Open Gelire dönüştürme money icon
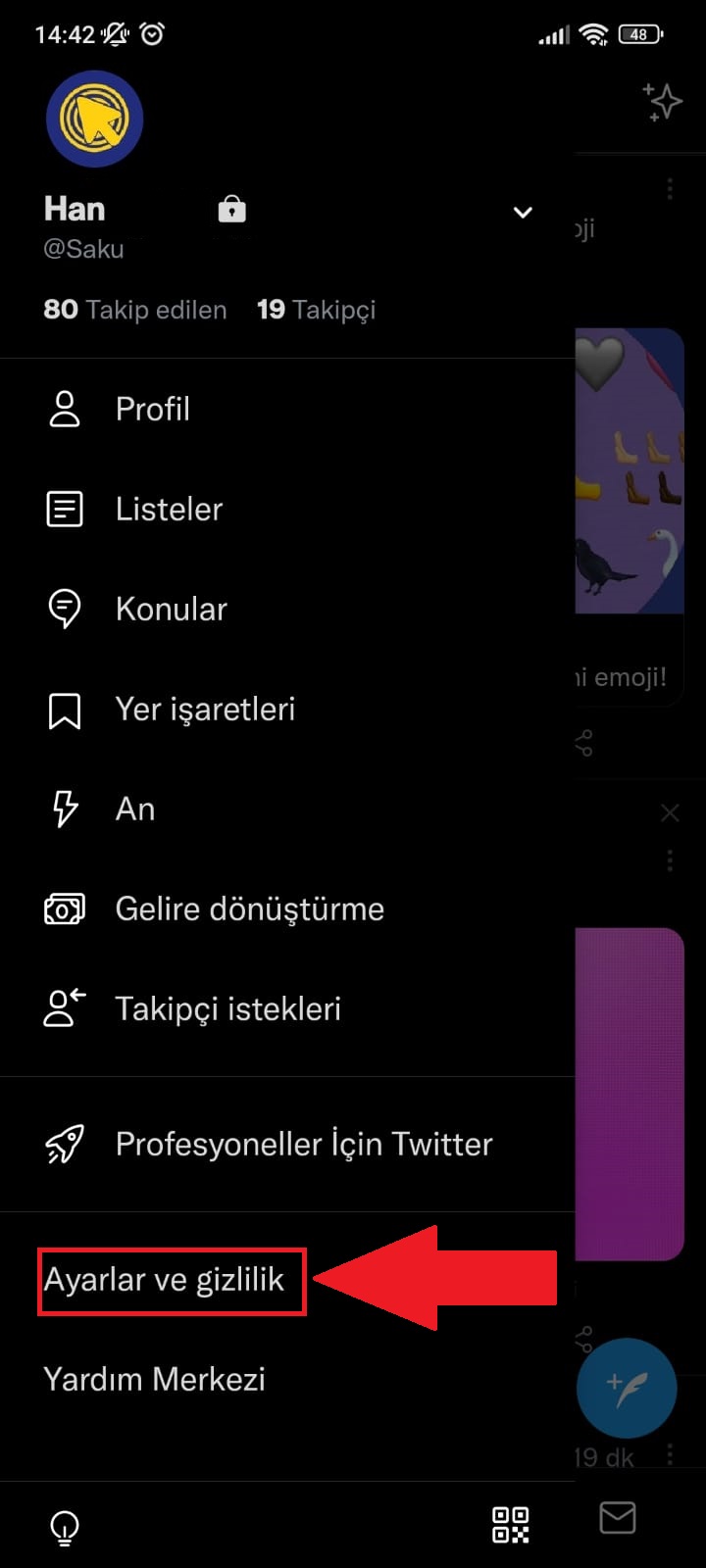 point(64,908)
